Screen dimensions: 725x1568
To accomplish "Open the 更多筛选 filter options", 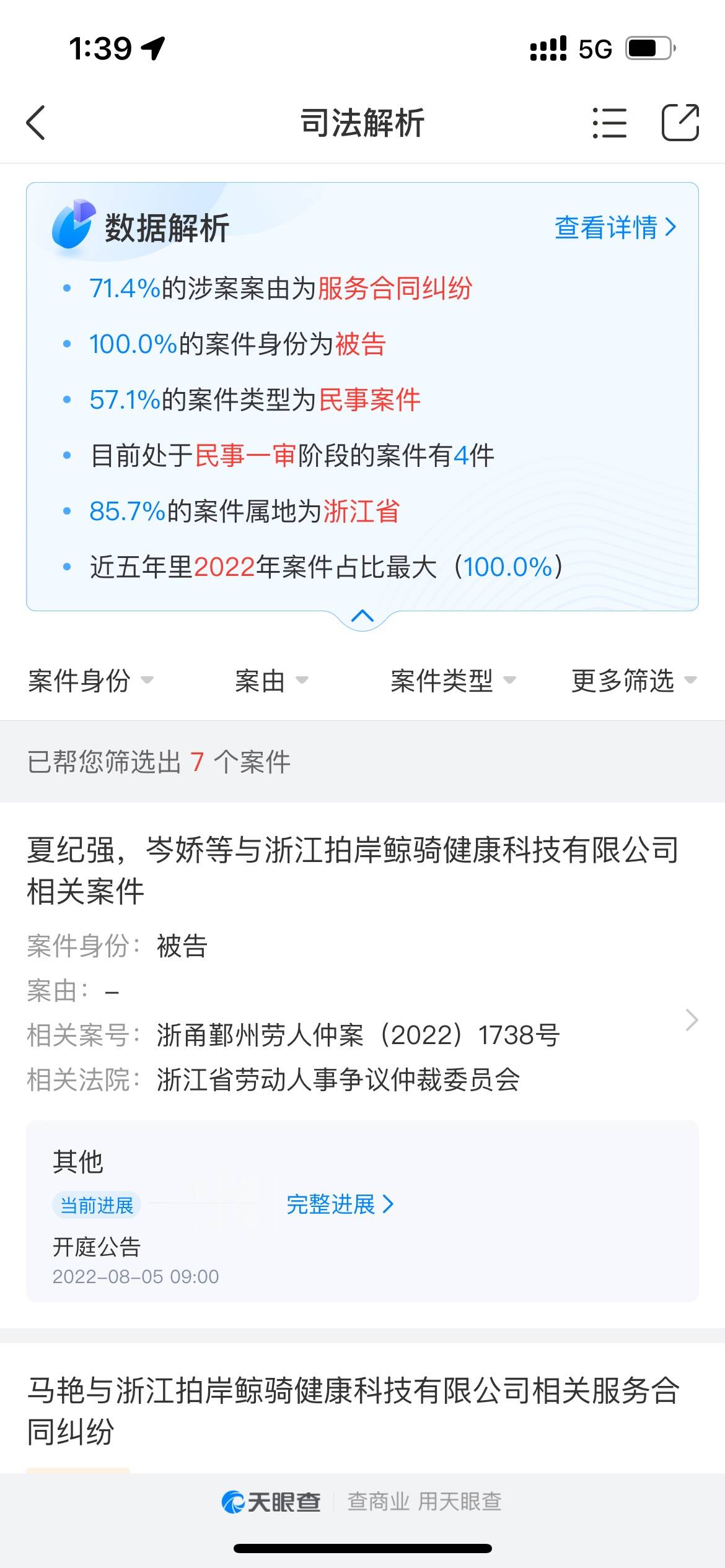I will click(634, 681).
